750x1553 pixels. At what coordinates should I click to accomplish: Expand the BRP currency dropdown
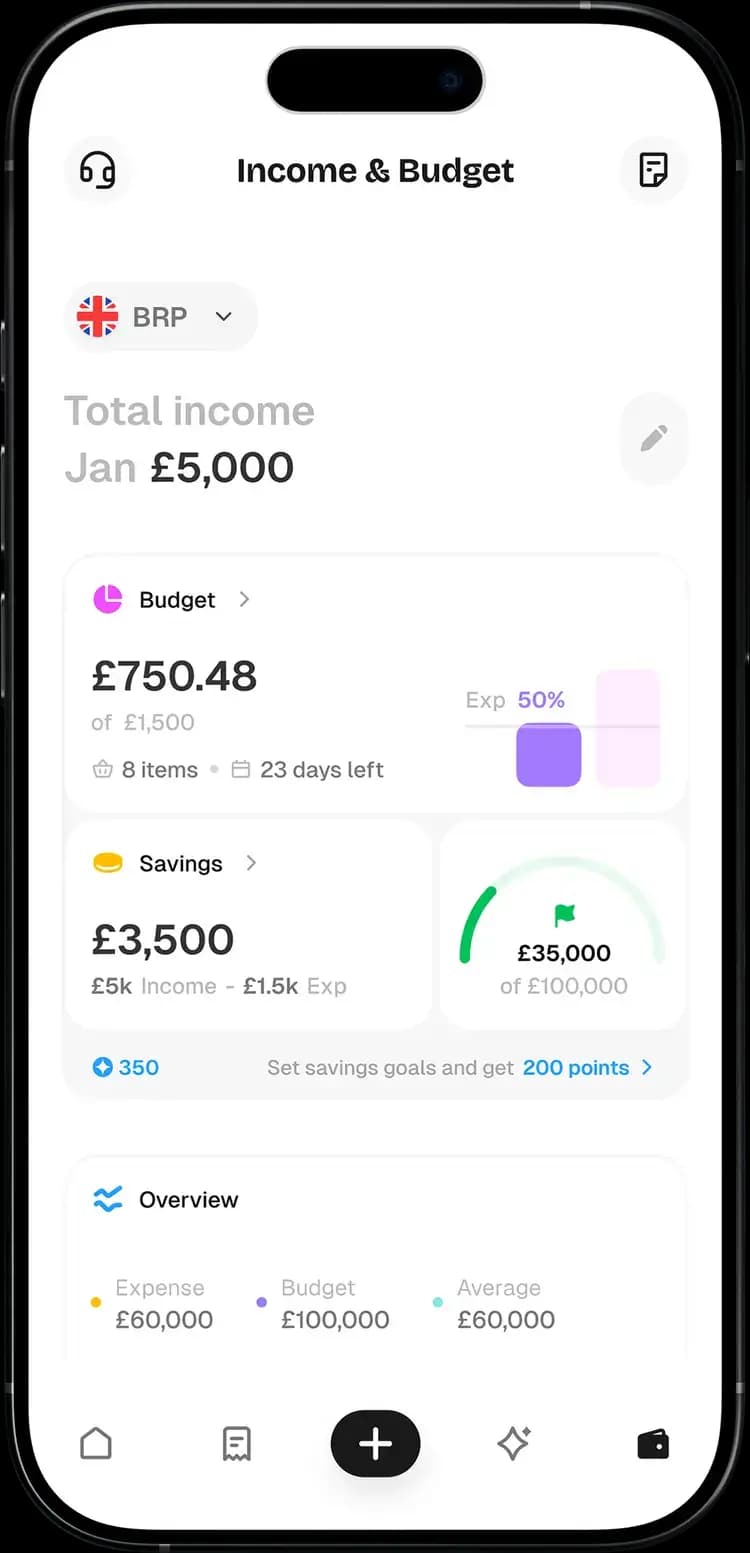161,317
